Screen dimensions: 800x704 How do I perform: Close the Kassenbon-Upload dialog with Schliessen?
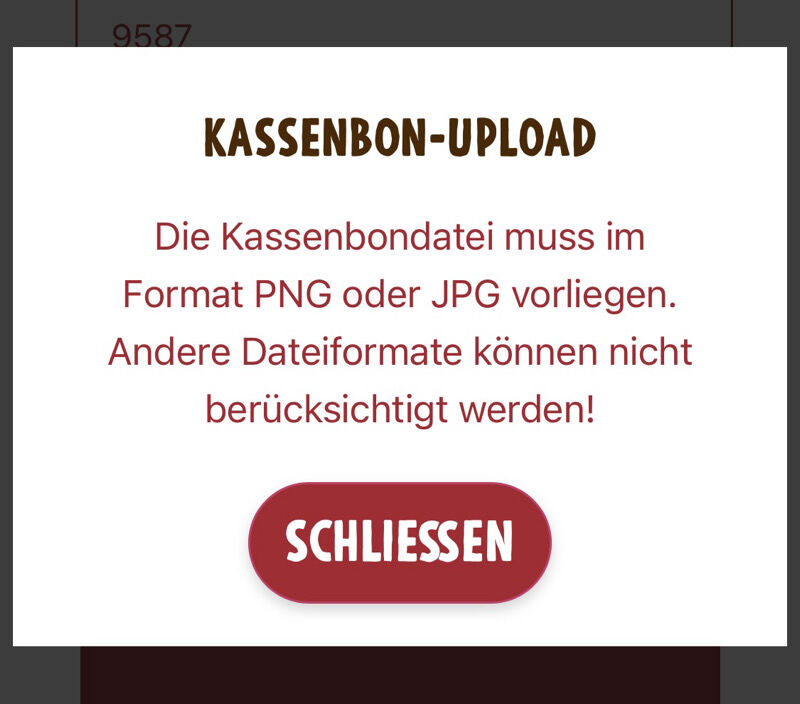coord(399,542)
